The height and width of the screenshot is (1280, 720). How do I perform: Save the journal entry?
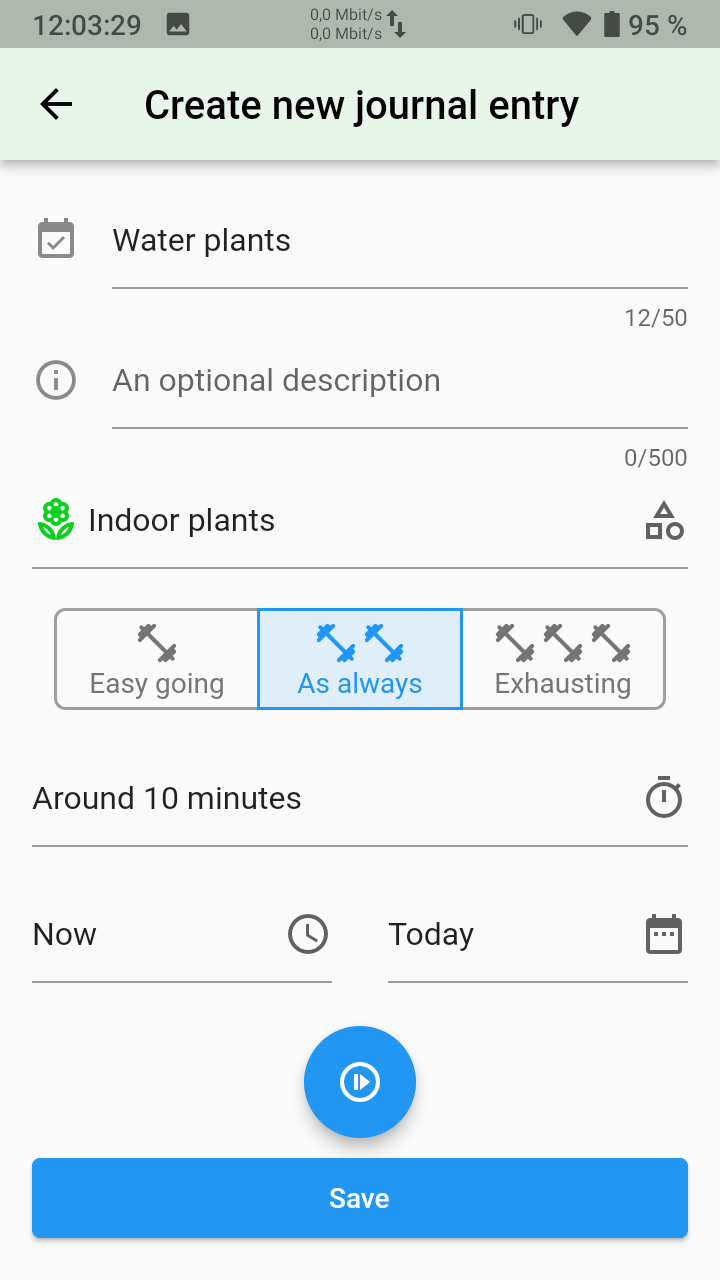pyautogui.click(x=360, y=1198)
